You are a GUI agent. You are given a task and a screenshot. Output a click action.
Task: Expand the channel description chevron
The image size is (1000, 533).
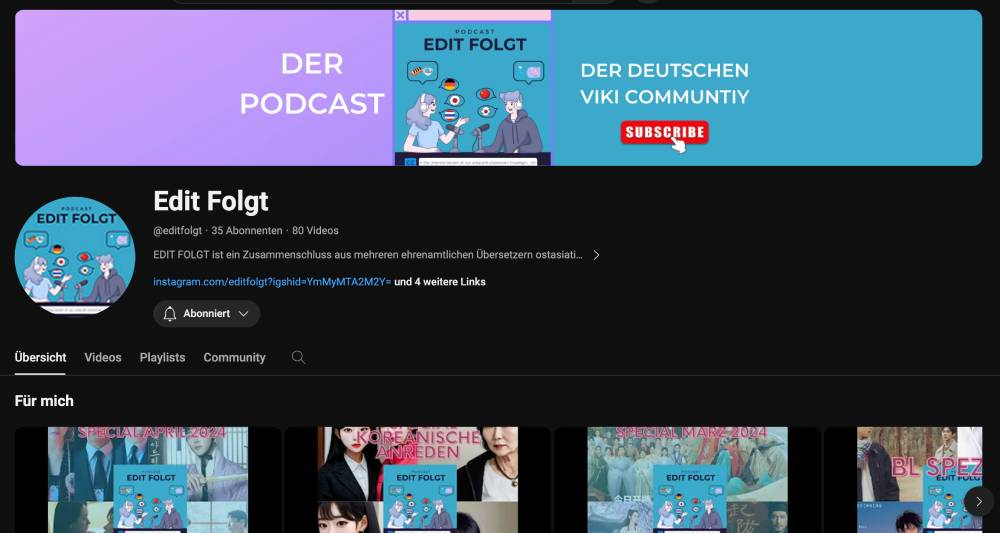coord(596,255)
